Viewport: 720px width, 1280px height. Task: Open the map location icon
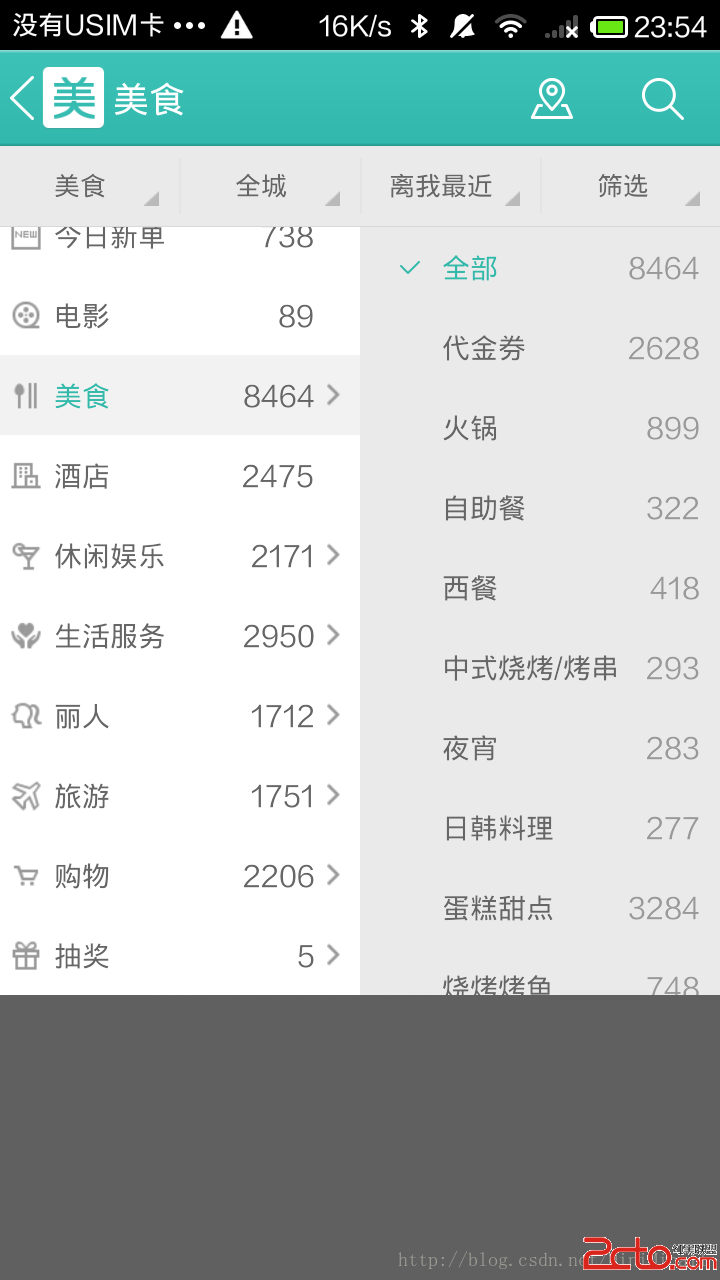(x=551, y=99)
